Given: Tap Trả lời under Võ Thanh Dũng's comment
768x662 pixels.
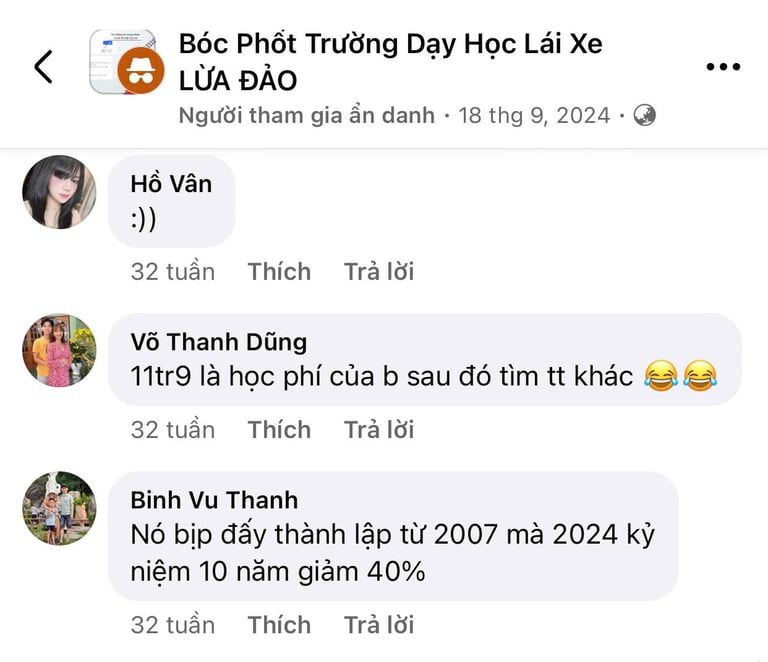Looking at the screenshot, I should click(379, 430).
